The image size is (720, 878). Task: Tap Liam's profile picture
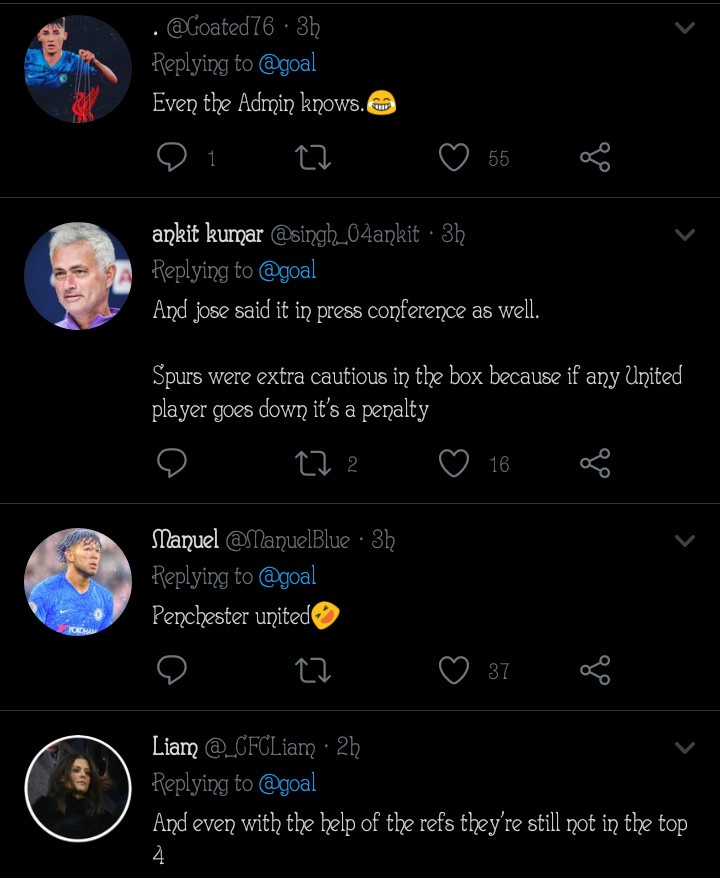tap(78, 788)
